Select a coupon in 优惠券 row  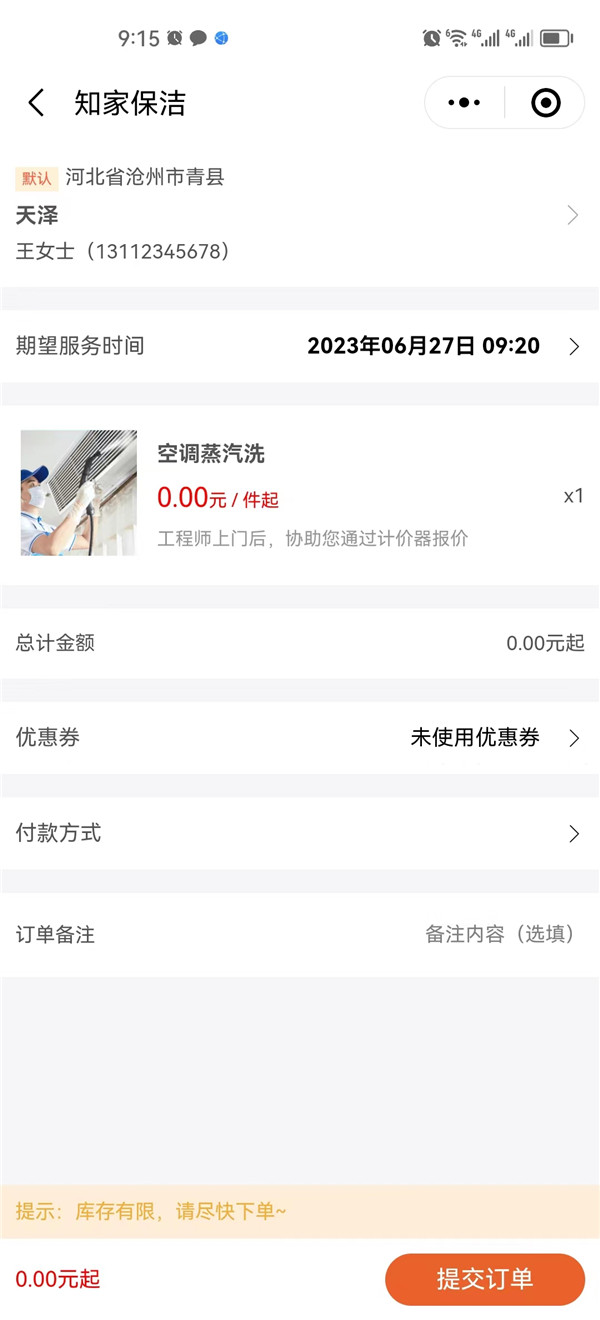[x=490, y=738]
